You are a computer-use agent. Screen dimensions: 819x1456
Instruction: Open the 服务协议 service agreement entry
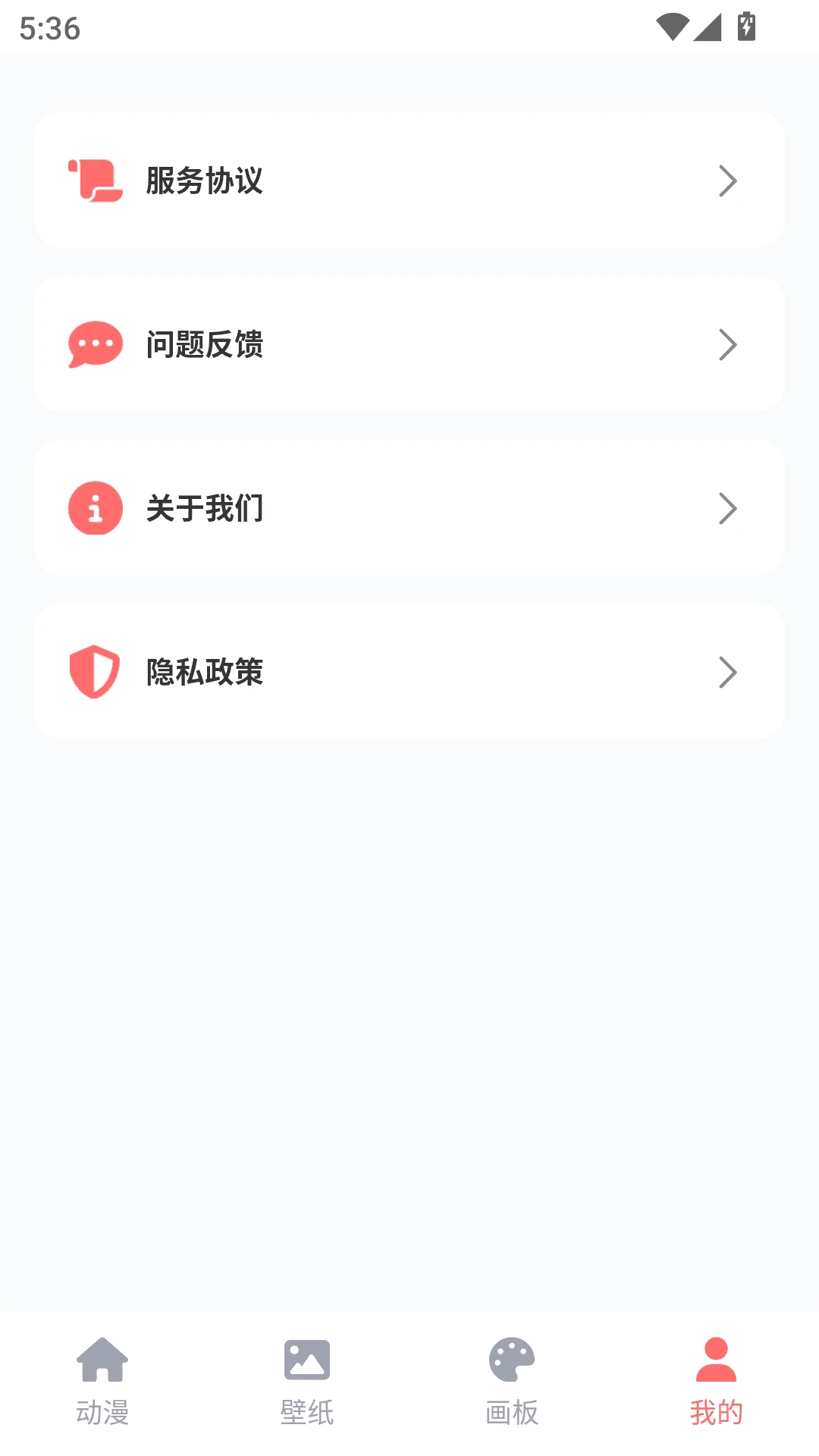409,180
